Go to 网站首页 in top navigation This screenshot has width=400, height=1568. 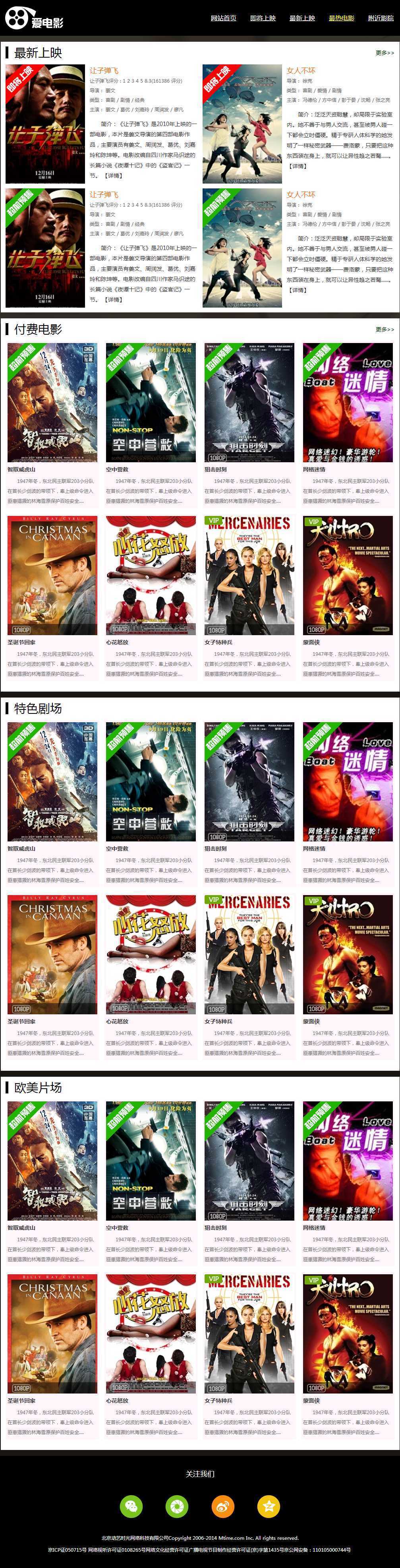223,18
